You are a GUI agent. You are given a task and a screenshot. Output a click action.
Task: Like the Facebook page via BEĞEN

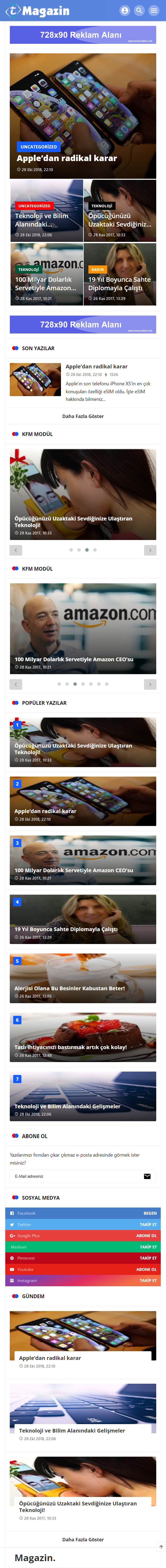[150, 1213]
